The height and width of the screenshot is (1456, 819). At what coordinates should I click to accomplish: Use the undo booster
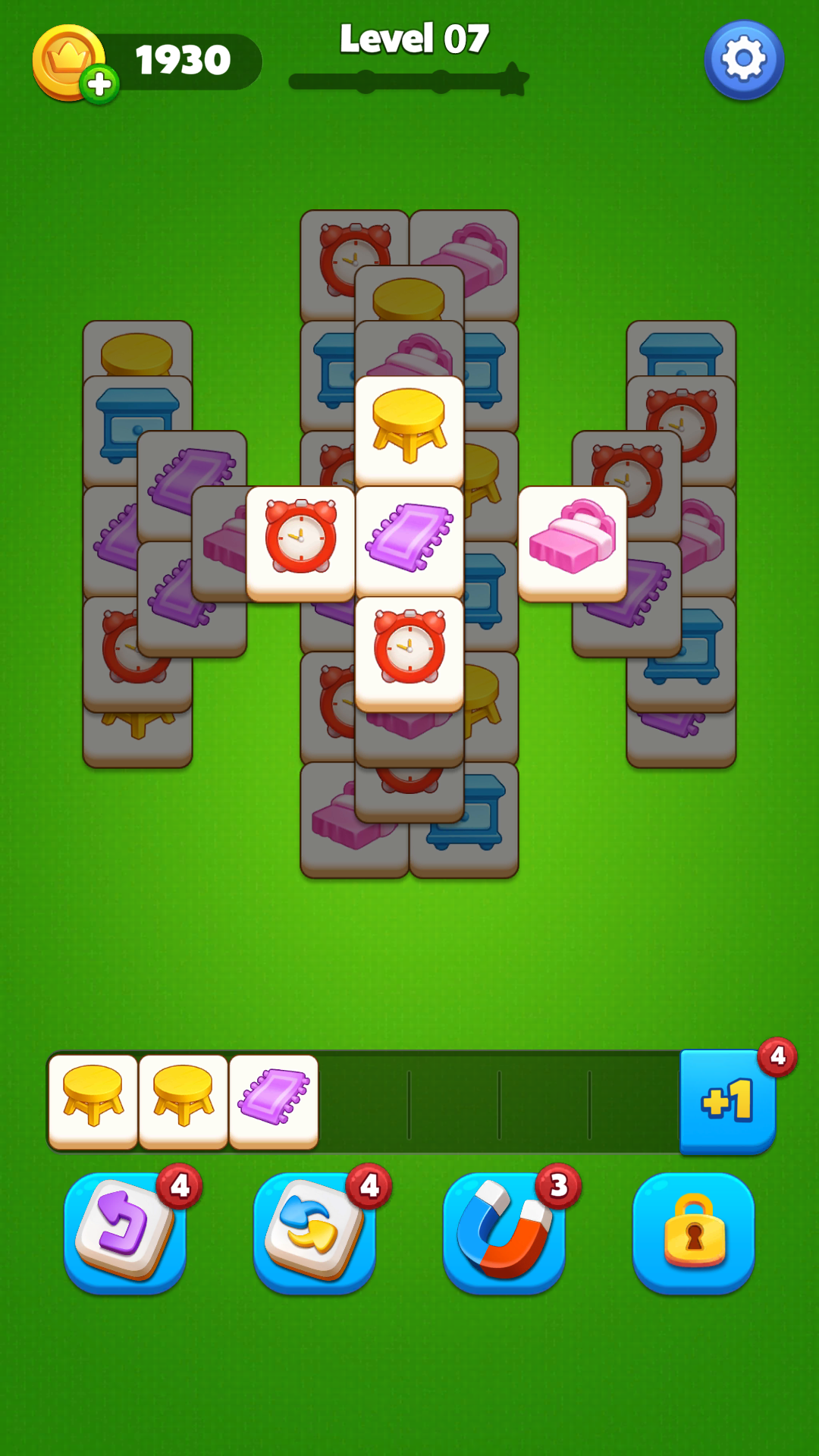pos(125,1230)
